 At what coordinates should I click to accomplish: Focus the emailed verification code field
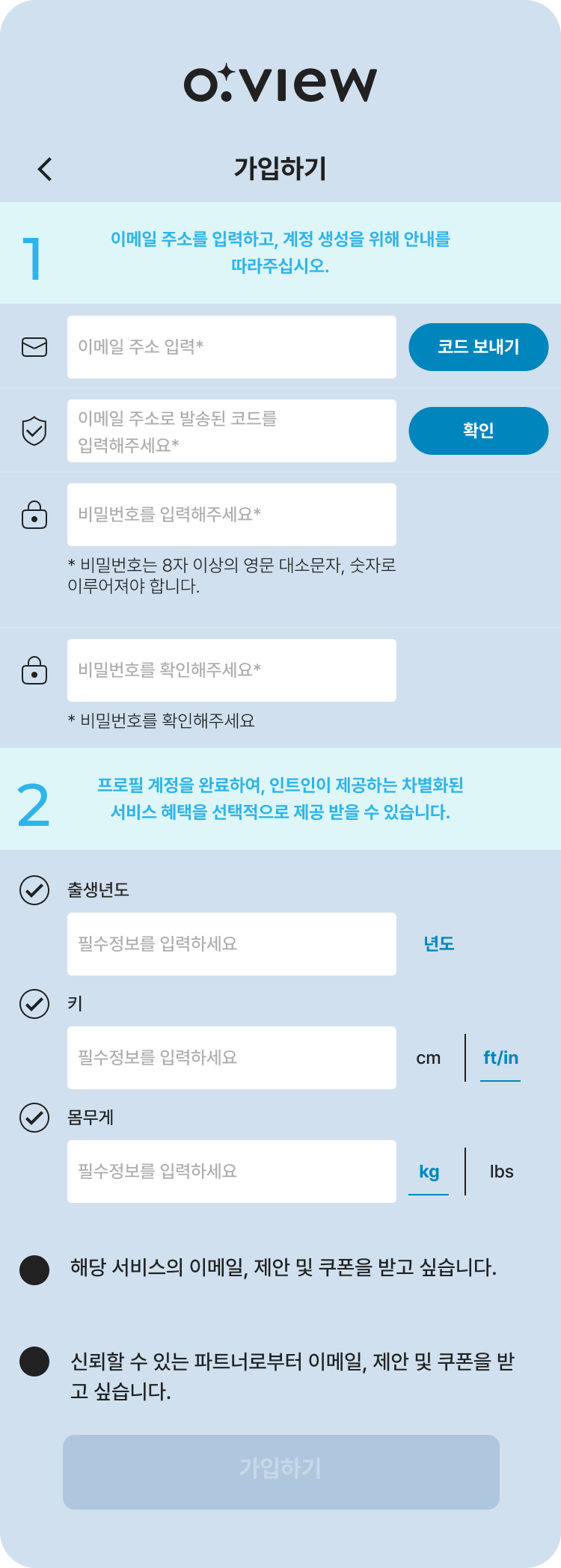click(232, 431)
